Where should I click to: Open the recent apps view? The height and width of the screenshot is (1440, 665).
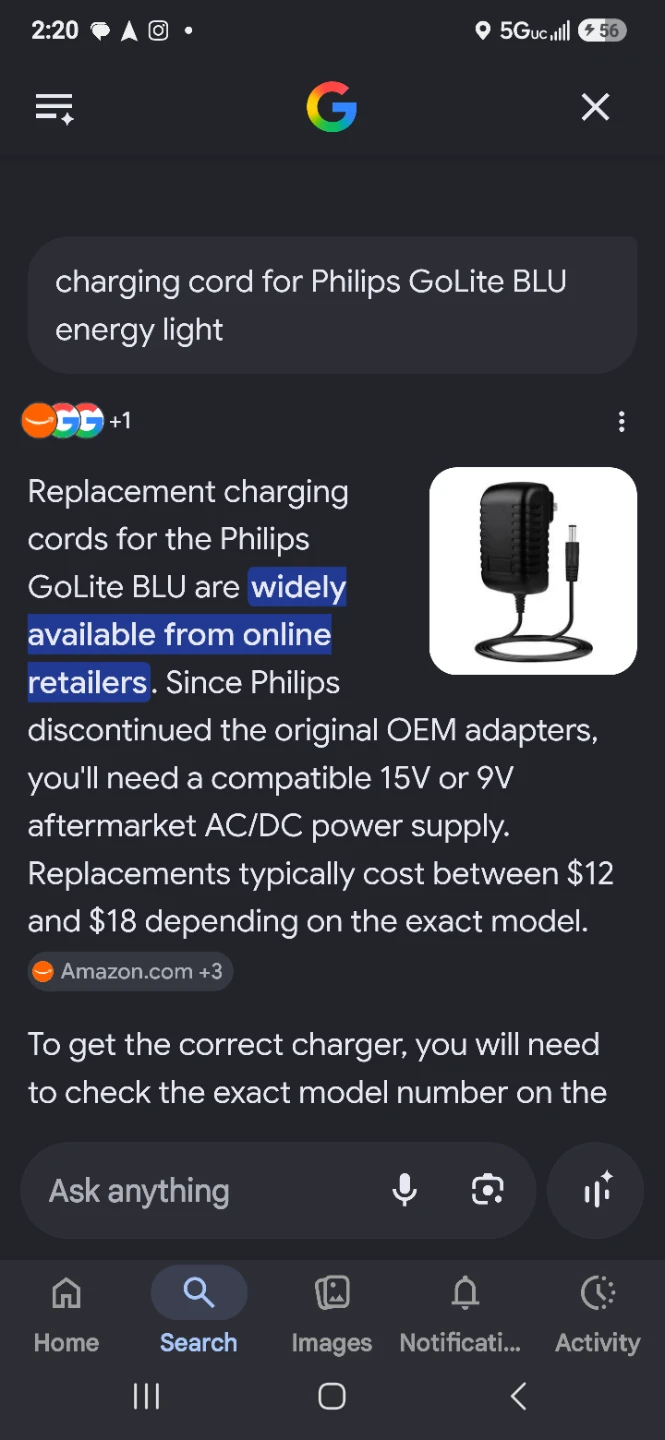tap(147, 1397)
